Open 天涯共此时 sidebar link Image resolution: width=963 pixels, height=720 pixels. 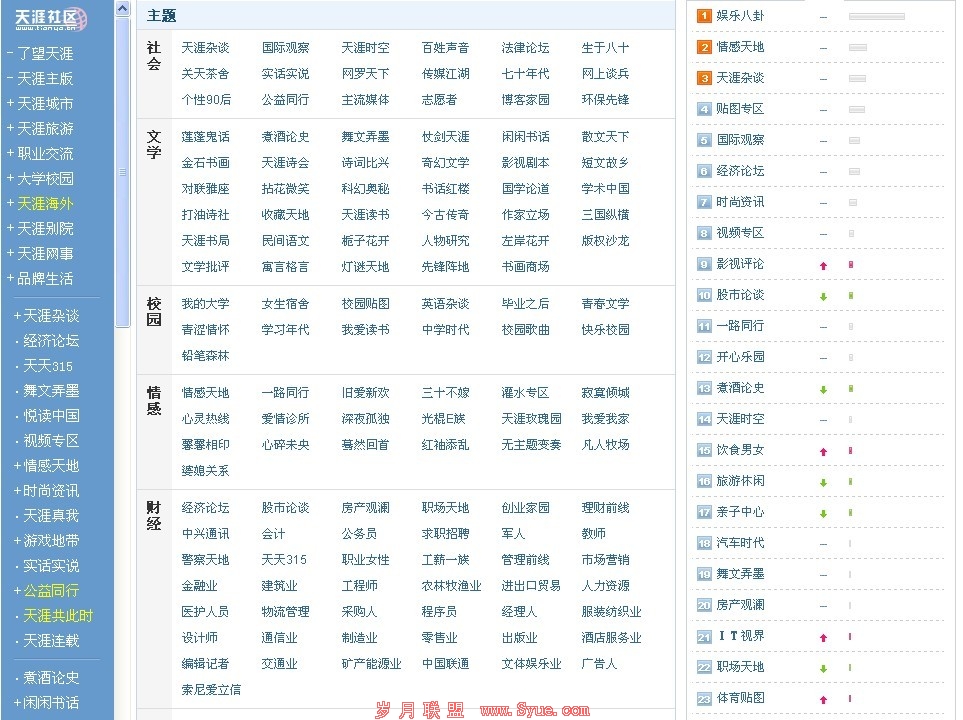point(57,616)
